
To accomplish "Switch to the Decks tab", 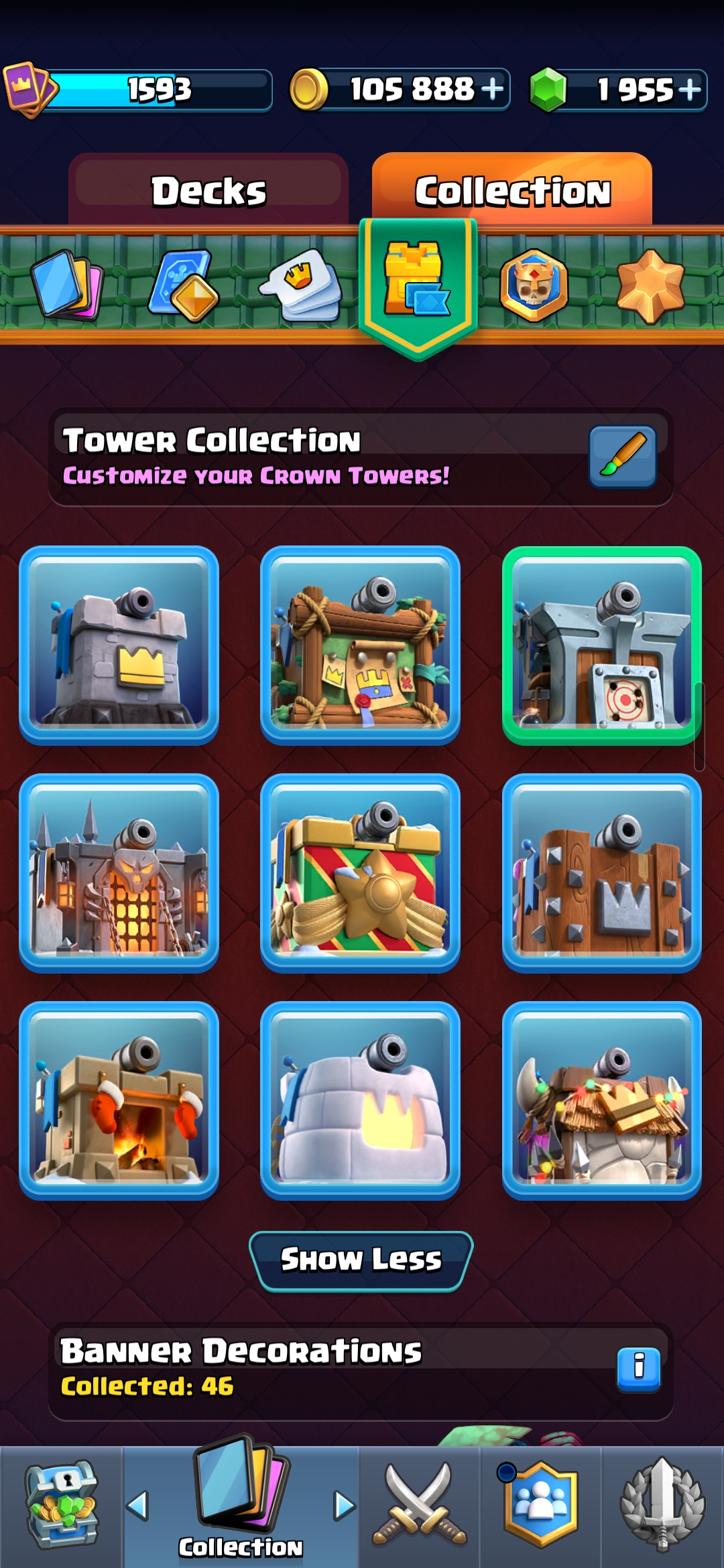I will pos(208,190).
